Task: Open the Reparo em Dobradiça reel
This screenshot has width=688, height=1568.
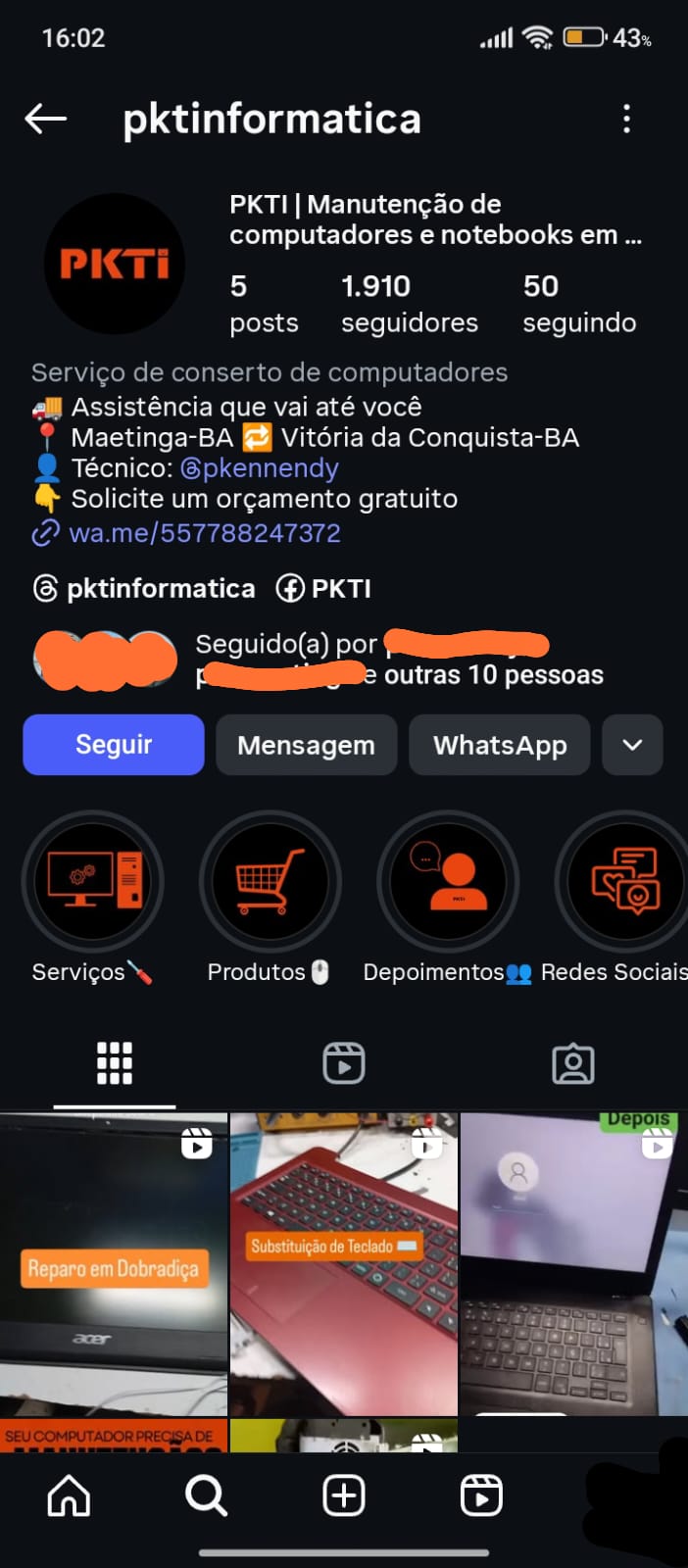Action: [x=114, y=1264]
